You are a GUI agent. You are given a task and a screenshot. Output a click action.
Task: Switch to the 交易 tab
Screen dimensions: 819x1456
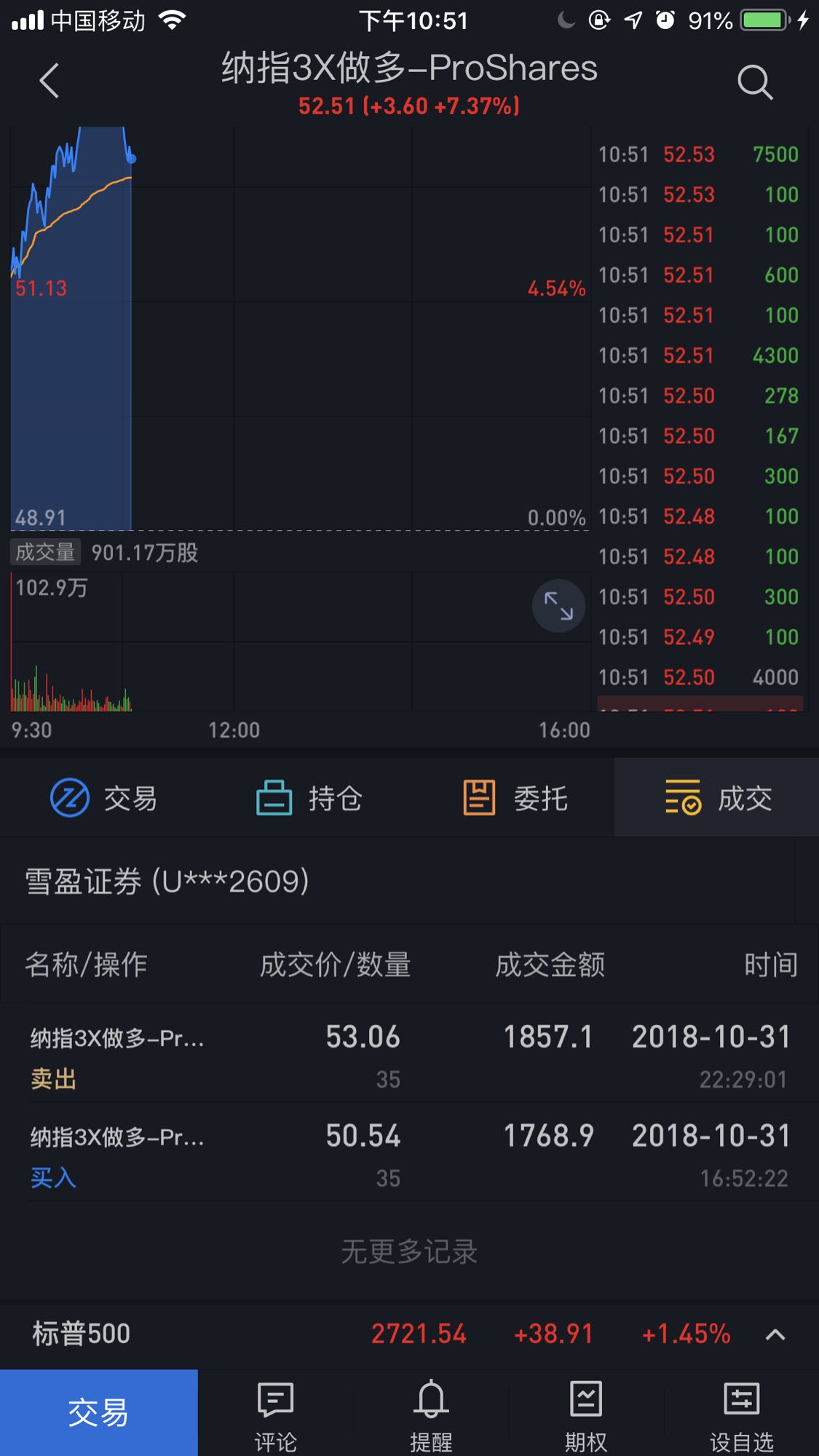[103, 798]
